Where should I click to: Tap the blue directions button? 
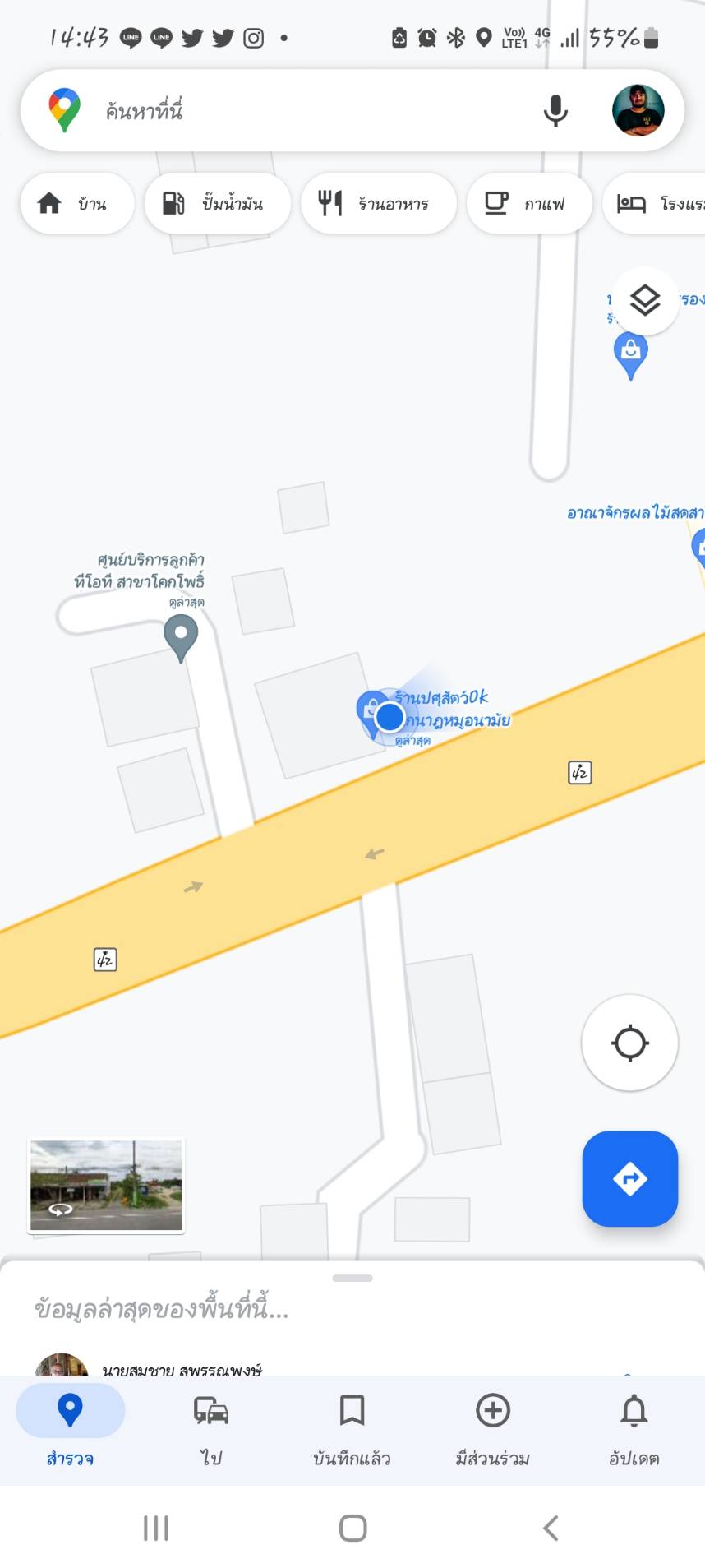(630, 1178)
